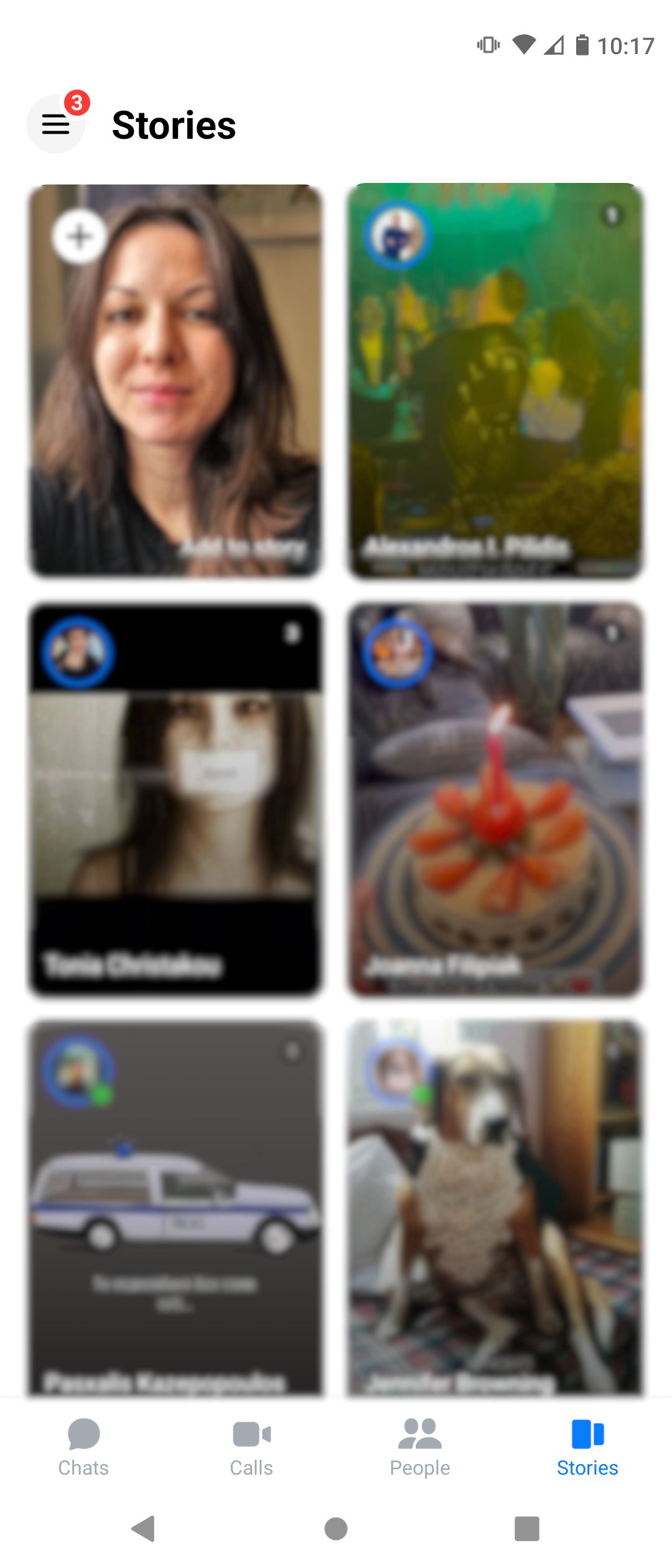Open the hamburger menu button

coord(55,124)
